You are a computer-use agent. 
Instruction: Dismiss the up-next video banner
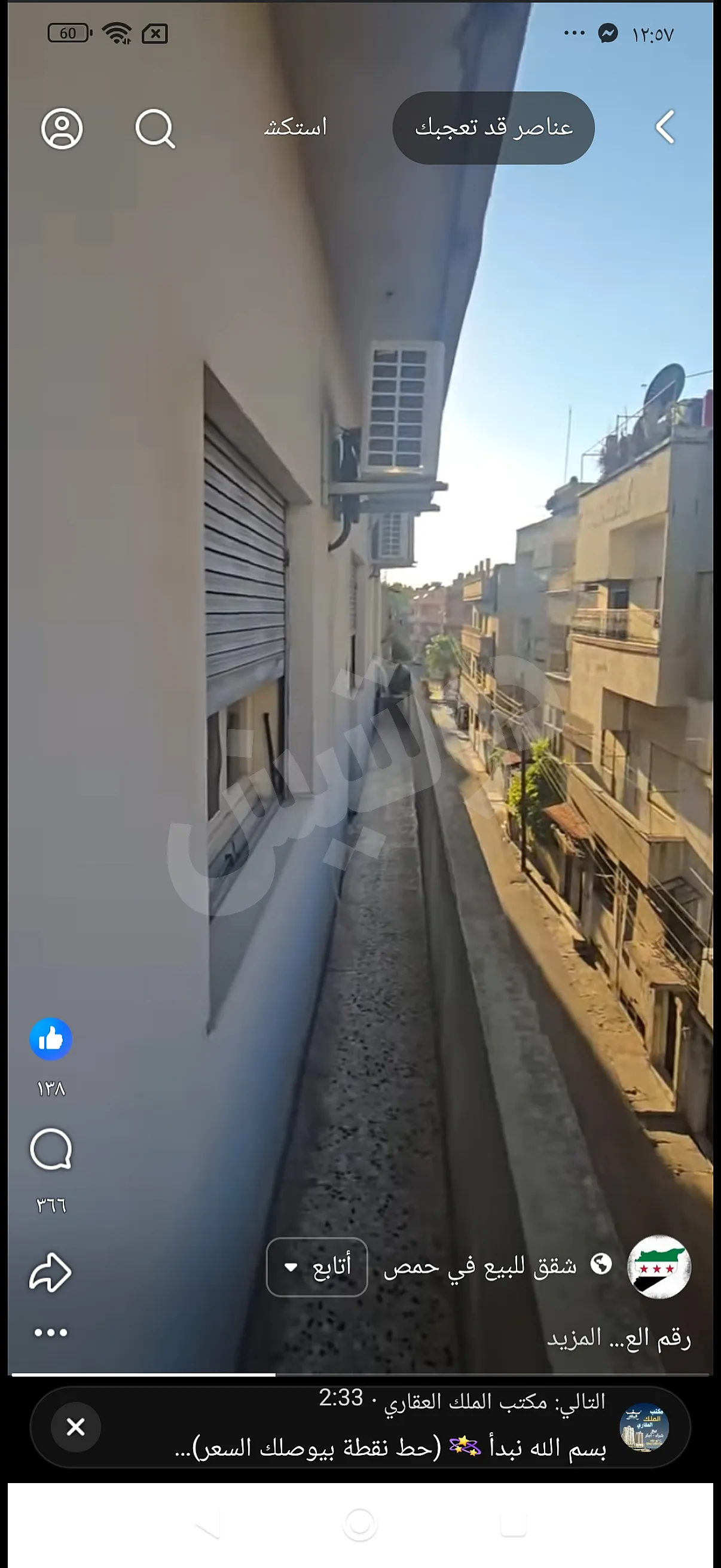pyautogui.click(x=75, y=1427)
